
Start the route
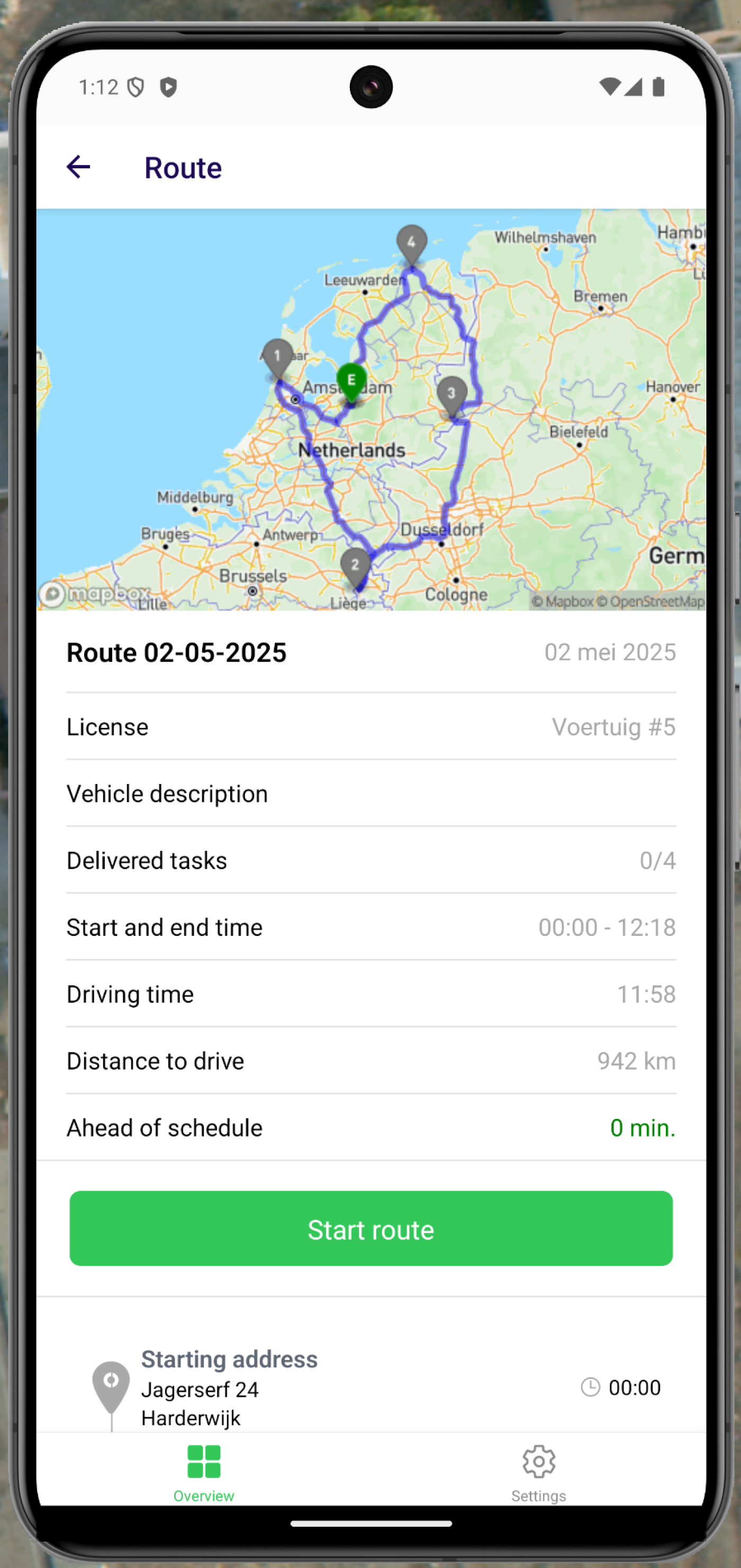coord(370,1229)
